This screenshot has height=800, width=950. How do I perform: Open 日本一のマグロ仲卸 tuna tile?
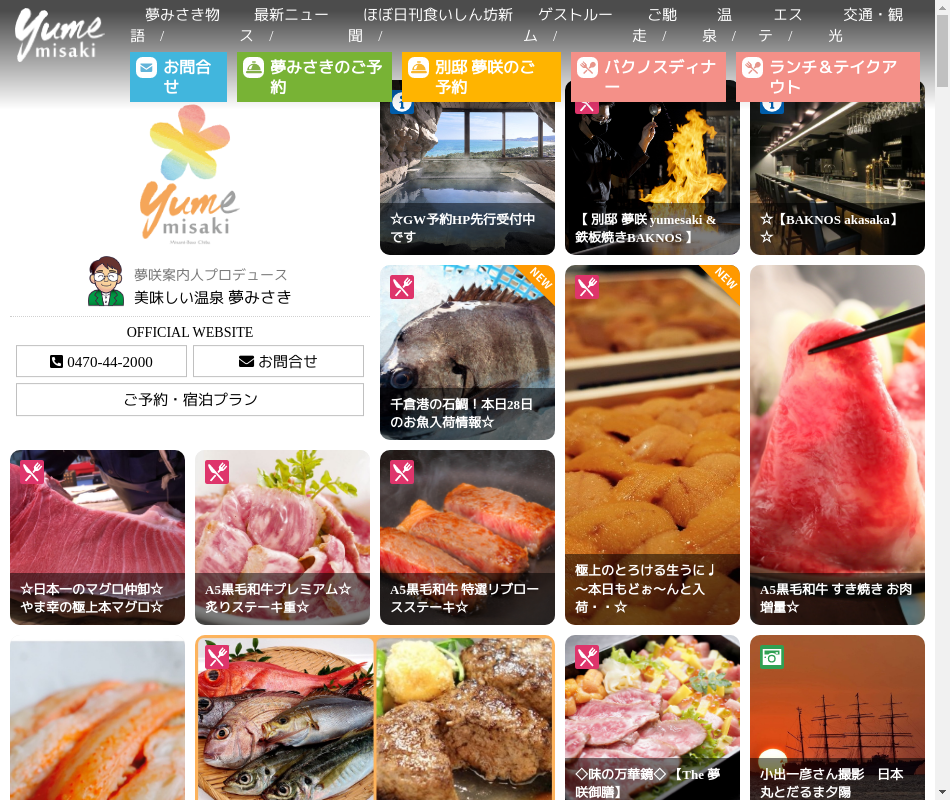(97, 537)
